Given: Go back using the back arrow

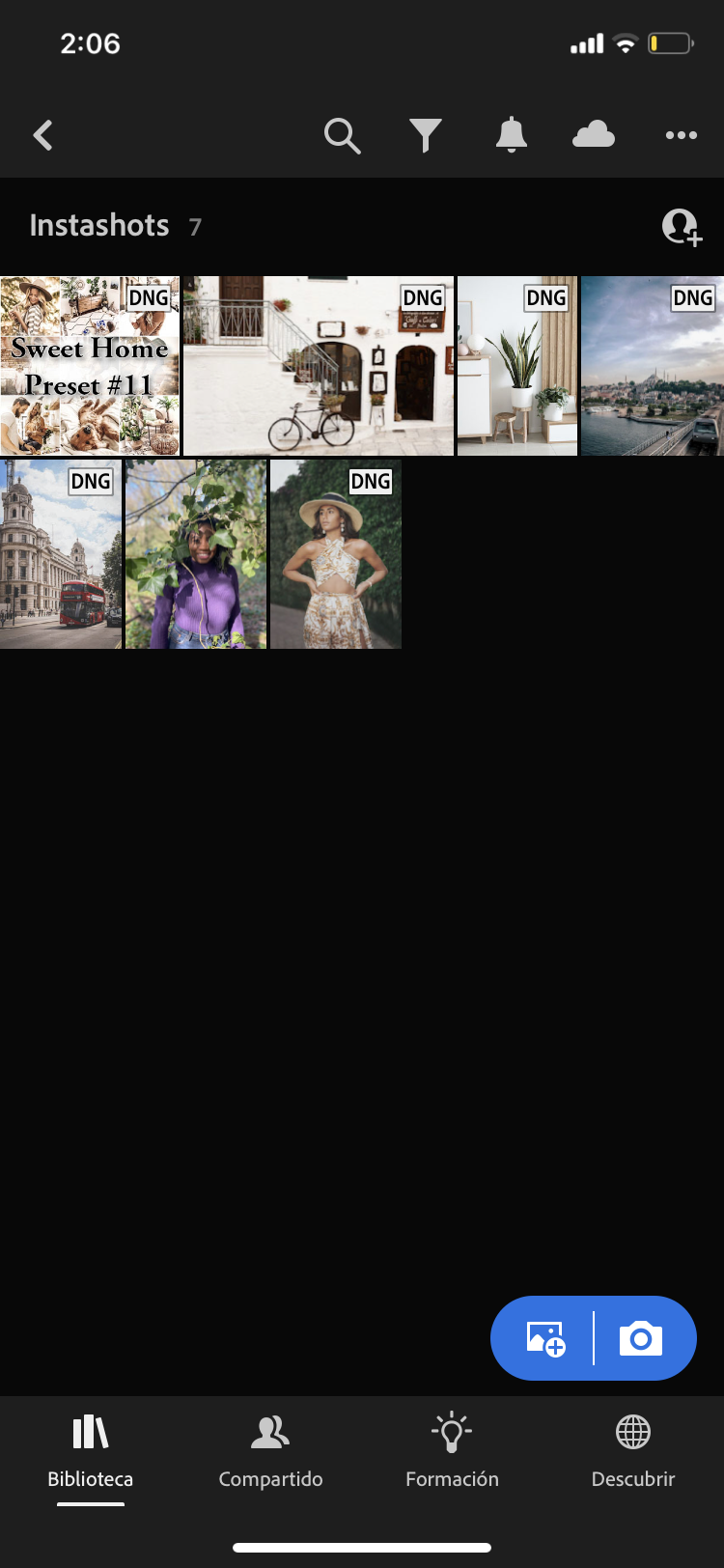Looking at the screenshot, I should 43,135.
